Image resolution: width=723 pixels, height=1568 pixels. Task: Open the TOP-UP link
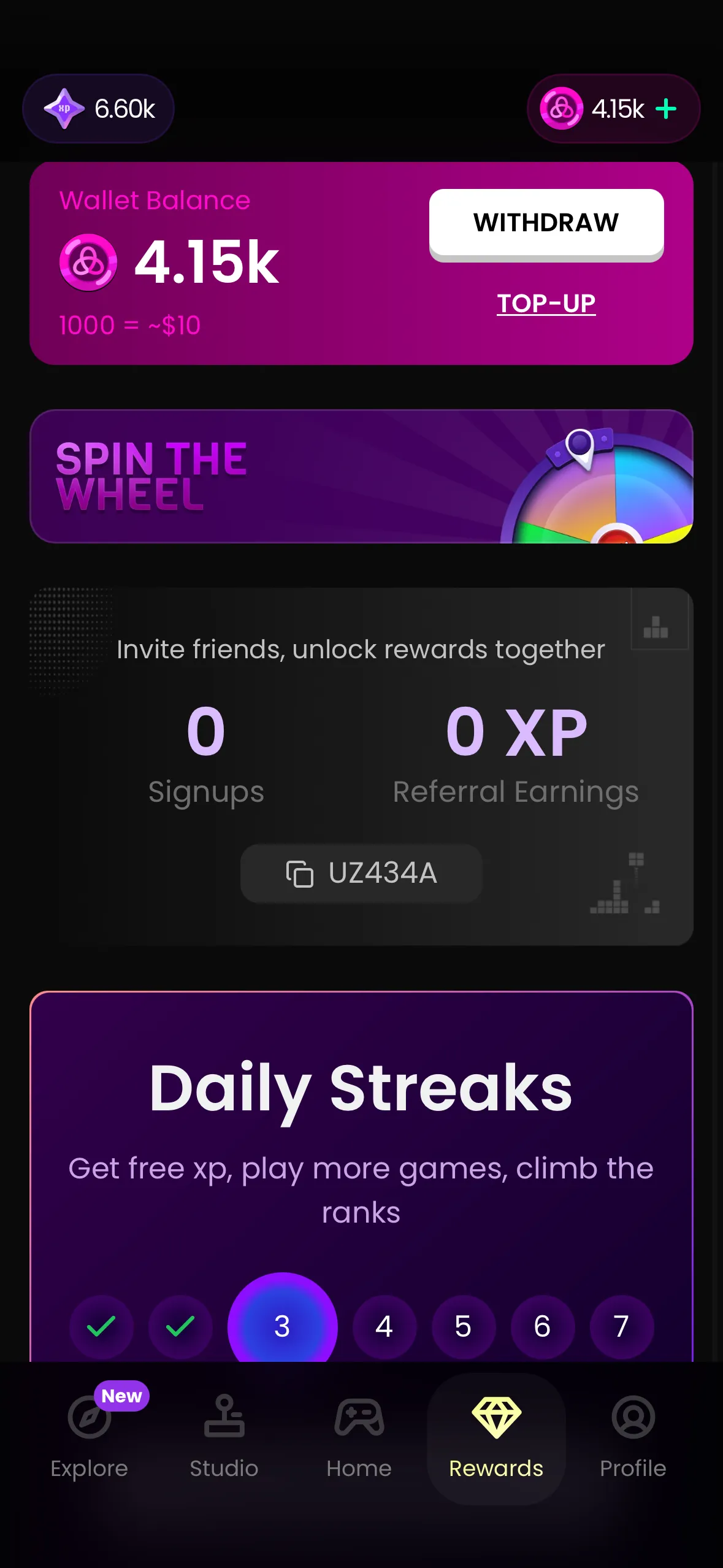pyautogui.click(x=546, y=303)
